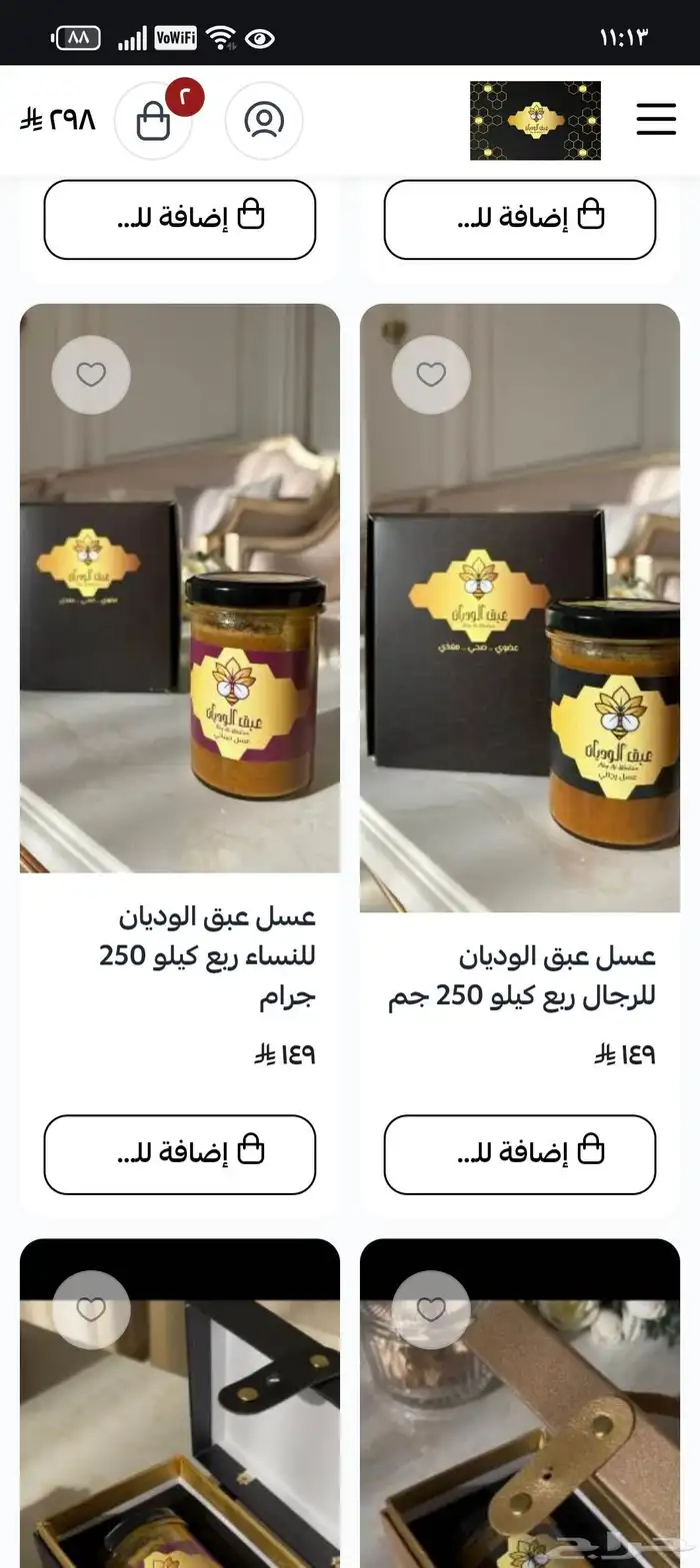Like the gold gift box product
The image size is (700, 1568).
click(431, 1309)
